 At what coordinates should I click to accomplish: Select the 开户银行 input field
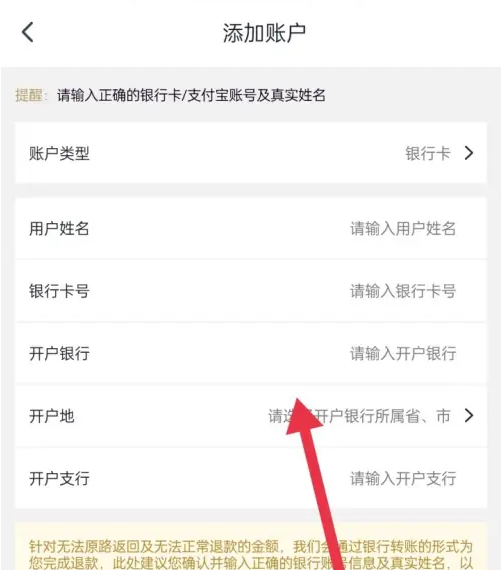(251, 353)
